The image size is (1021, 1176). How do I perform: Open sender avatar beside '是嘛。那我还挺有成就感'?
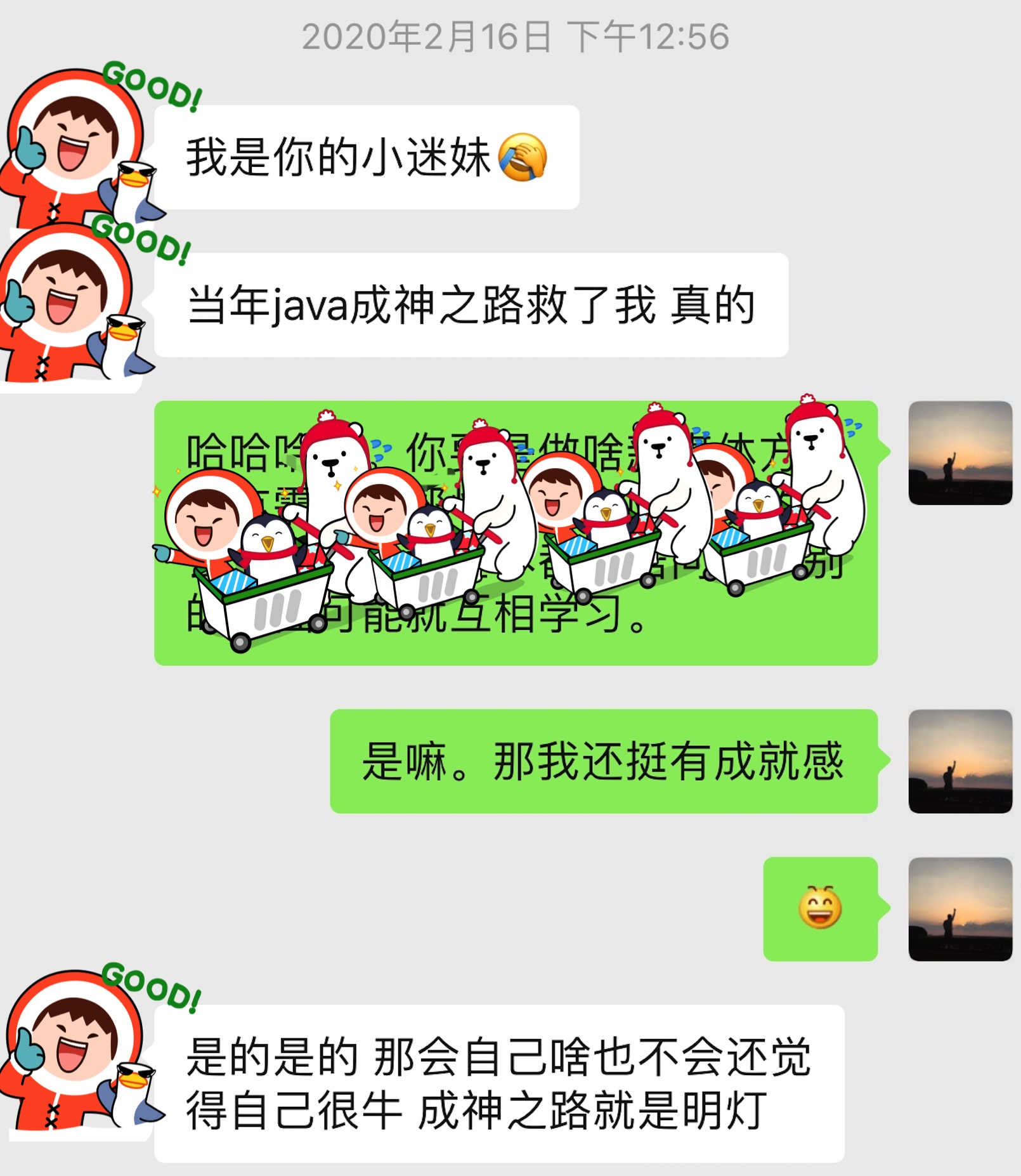click(960, 761)
